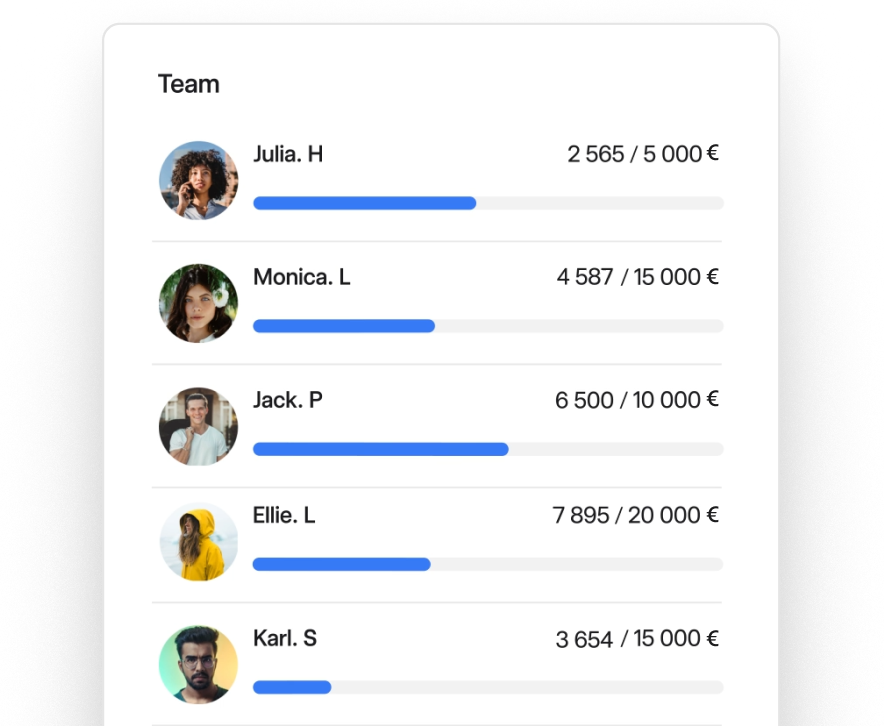Select the Jack. P row
884x726 pixels.
pos(437,426)
